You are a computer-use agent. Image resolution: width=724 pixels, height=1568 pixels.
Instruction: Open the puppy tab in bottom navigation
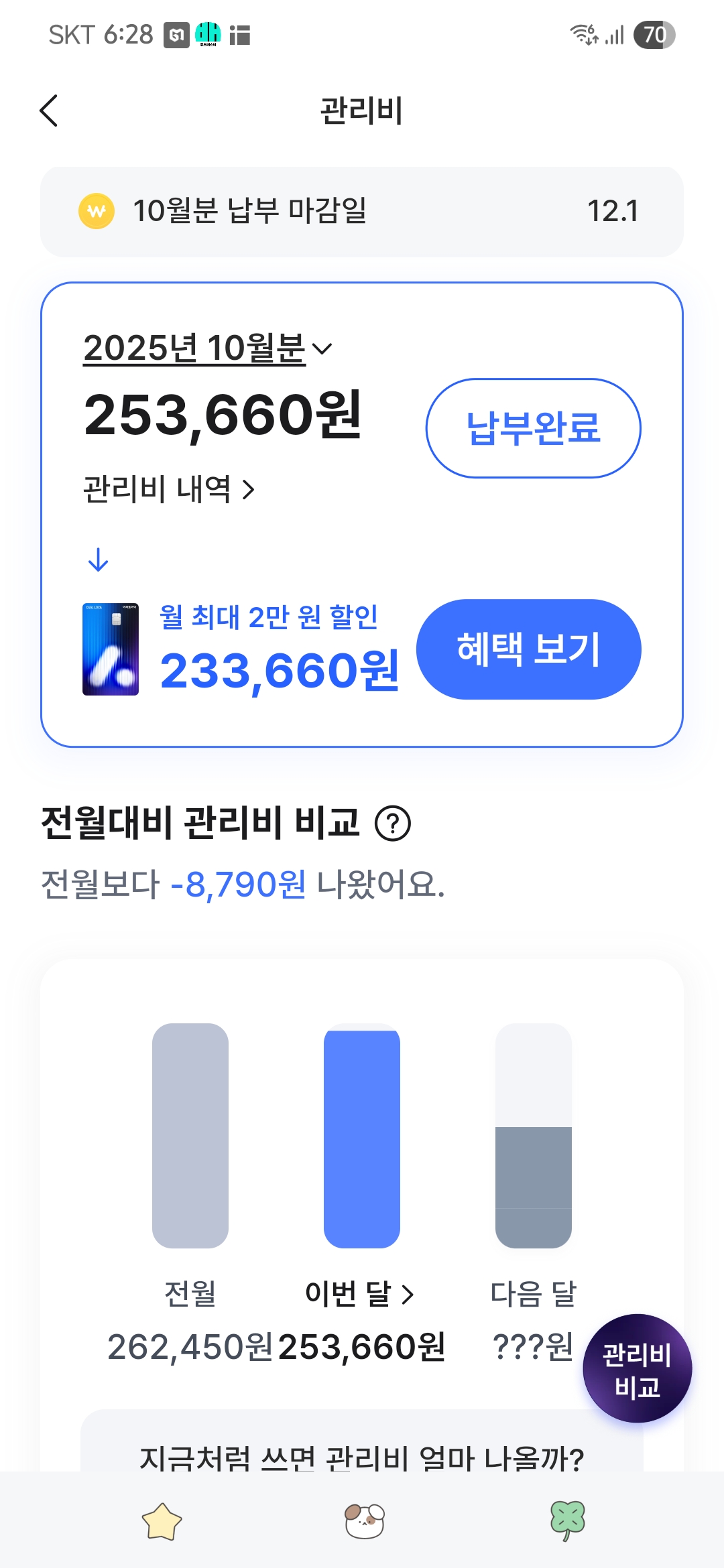pos(364,1521)
